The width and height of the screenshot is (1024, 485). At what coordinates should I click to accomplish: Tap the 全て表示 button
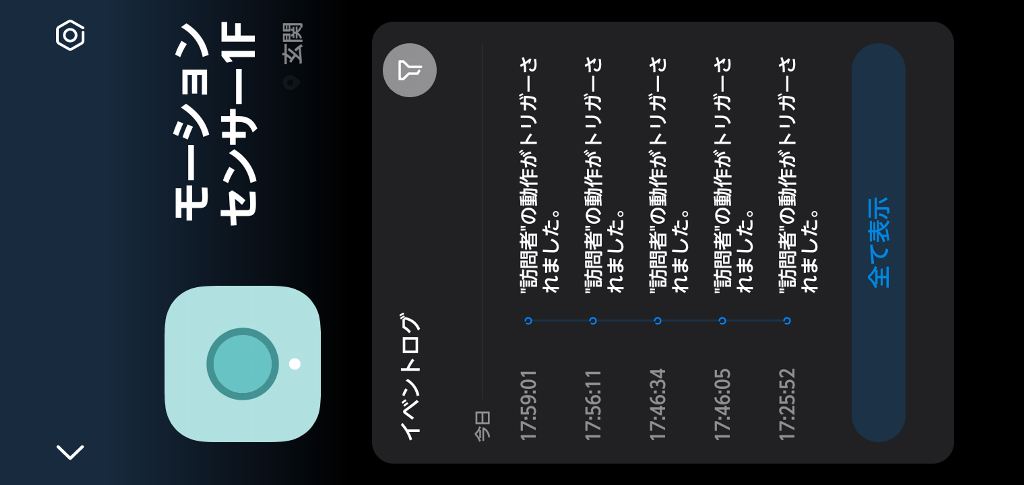click(878, 243)
